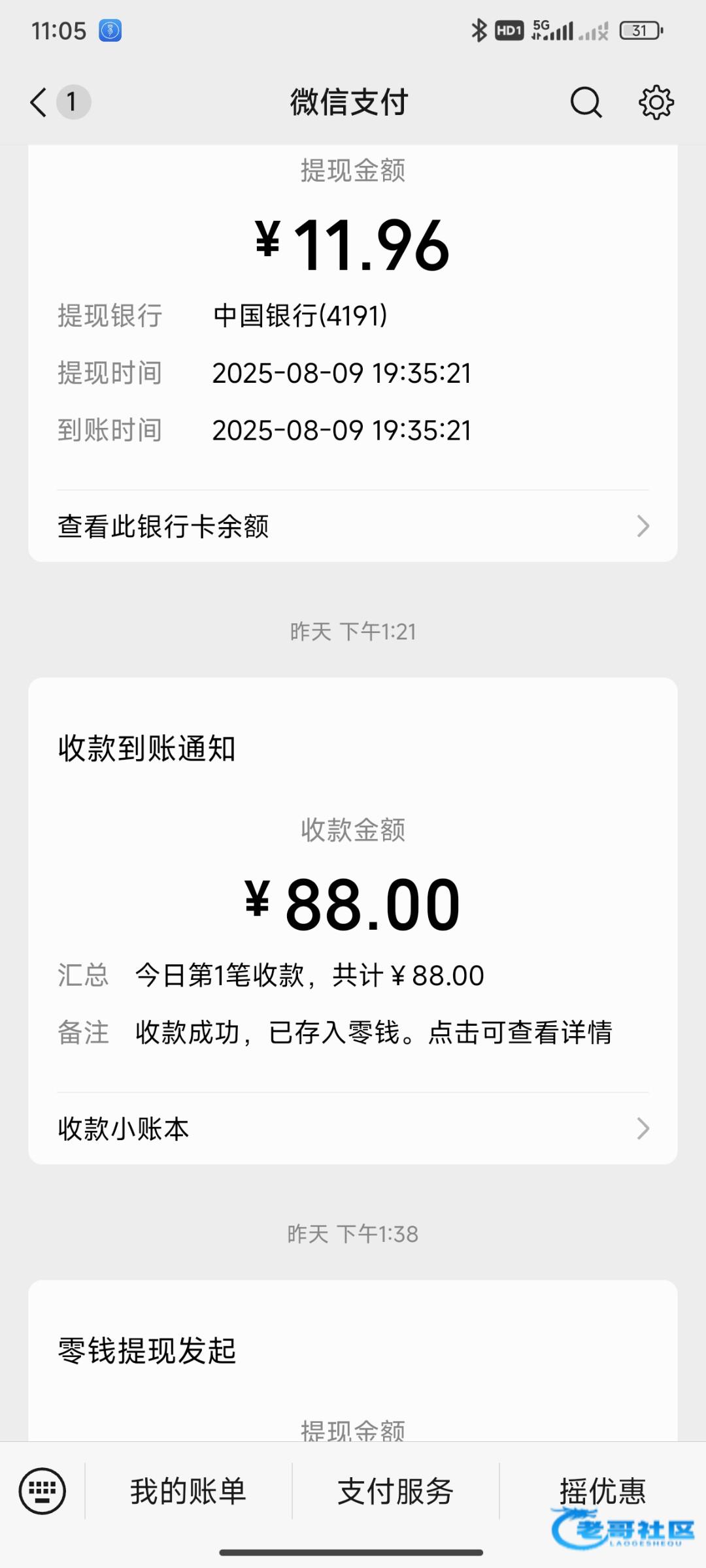Open the settings gear
706x1568 pixels.
tap(656, 103)
